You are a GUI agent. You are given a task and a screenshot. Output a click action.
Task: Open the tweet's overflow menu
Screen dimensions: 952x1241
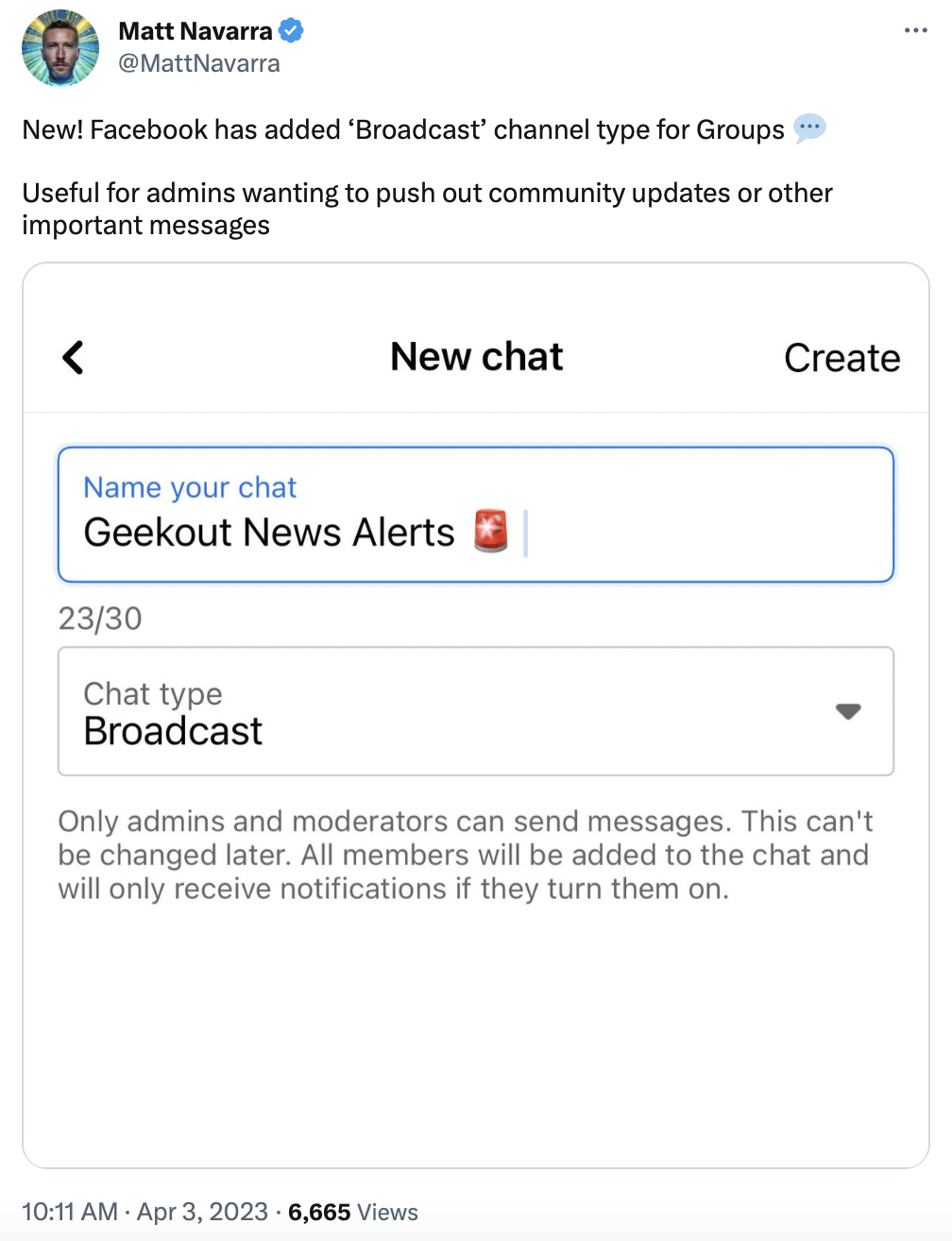[x=915, y=30]
